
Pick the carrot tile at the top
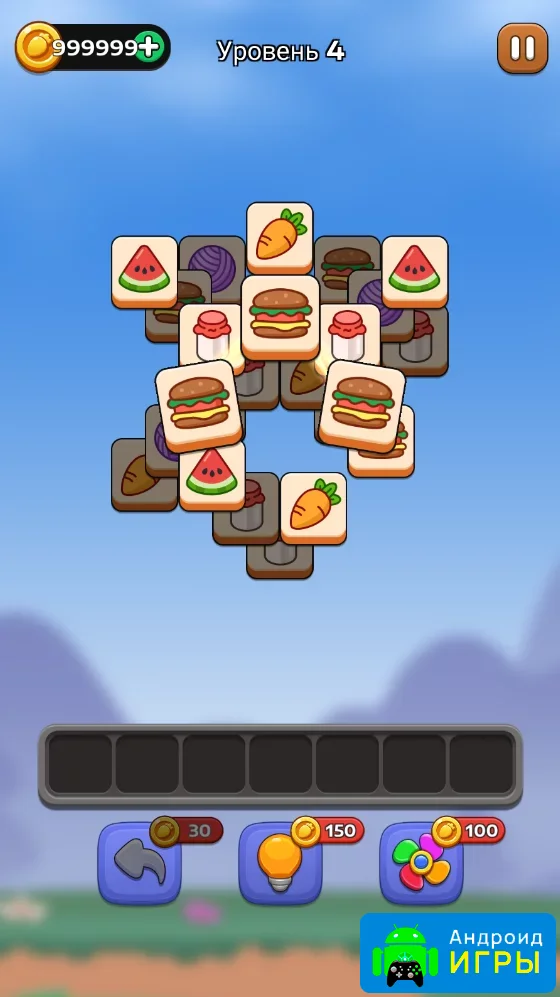[x=280, y=238]
